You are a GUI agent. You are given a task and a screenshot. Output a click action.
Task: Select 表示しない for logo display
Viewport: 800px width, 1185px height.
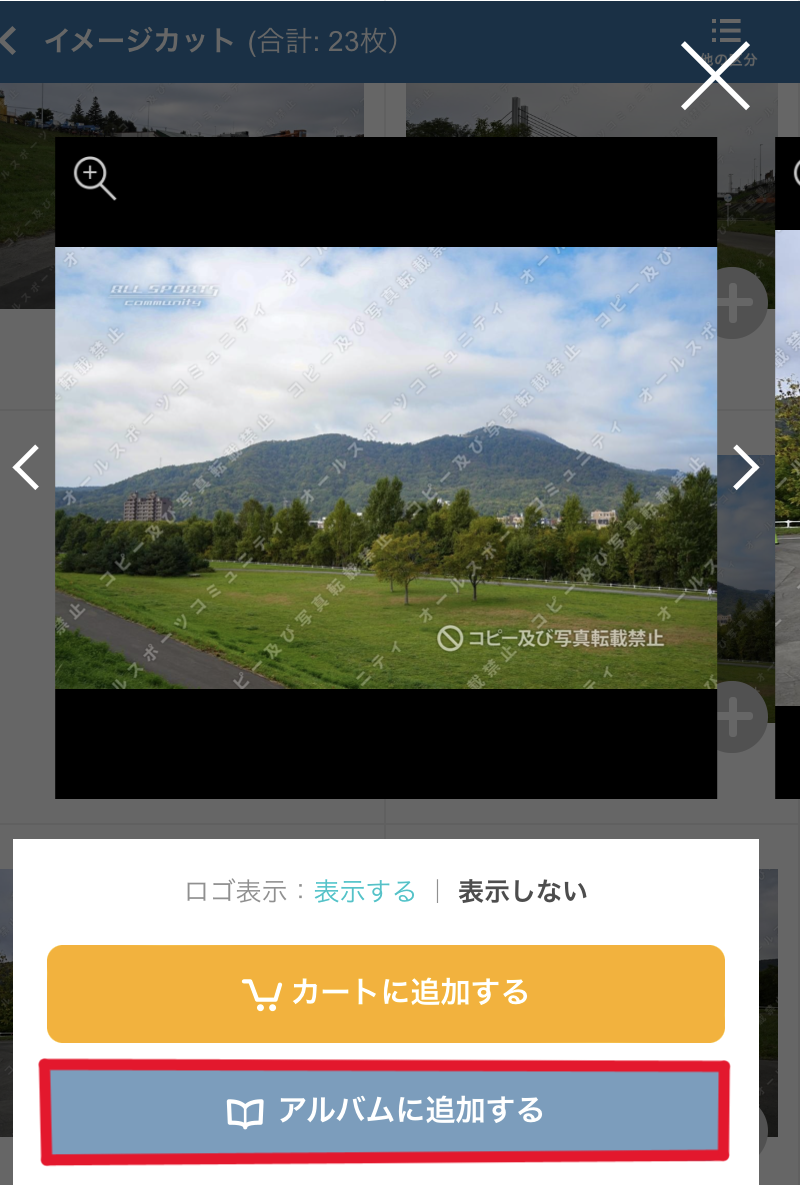[522, 891]
